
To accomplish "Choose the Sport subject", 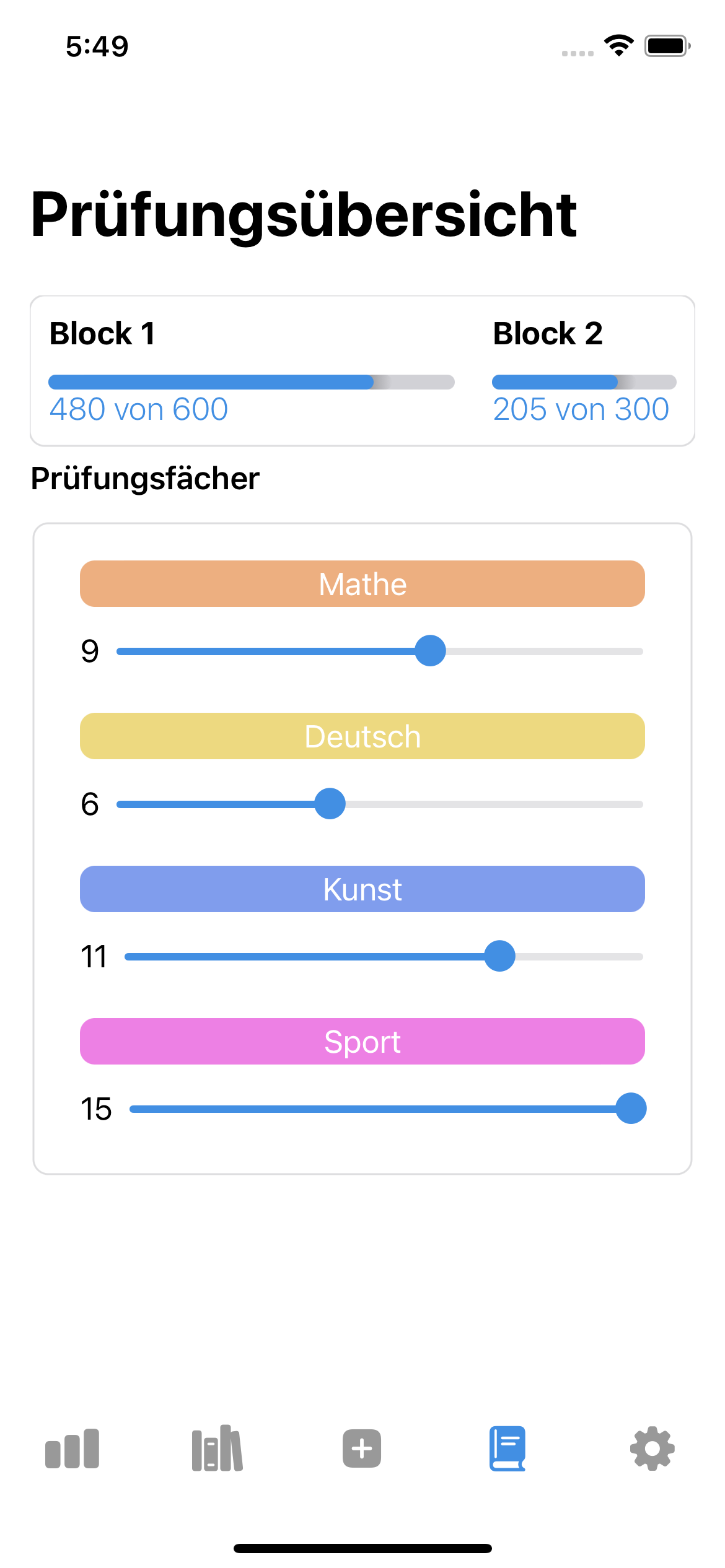I will tap(362, 1042).
